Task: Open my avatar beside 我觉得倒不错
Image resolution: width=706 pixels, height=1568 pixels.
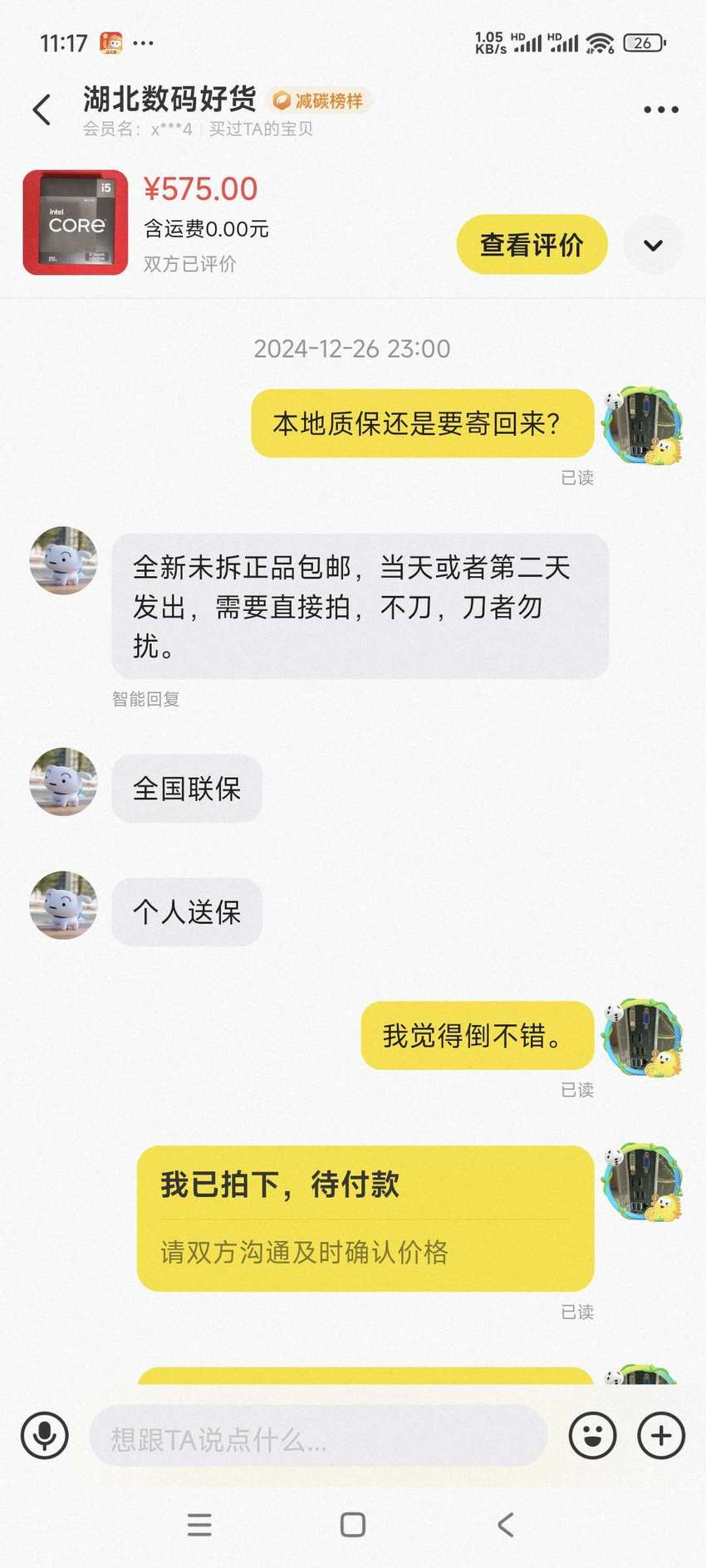Action: point(643,1038)
